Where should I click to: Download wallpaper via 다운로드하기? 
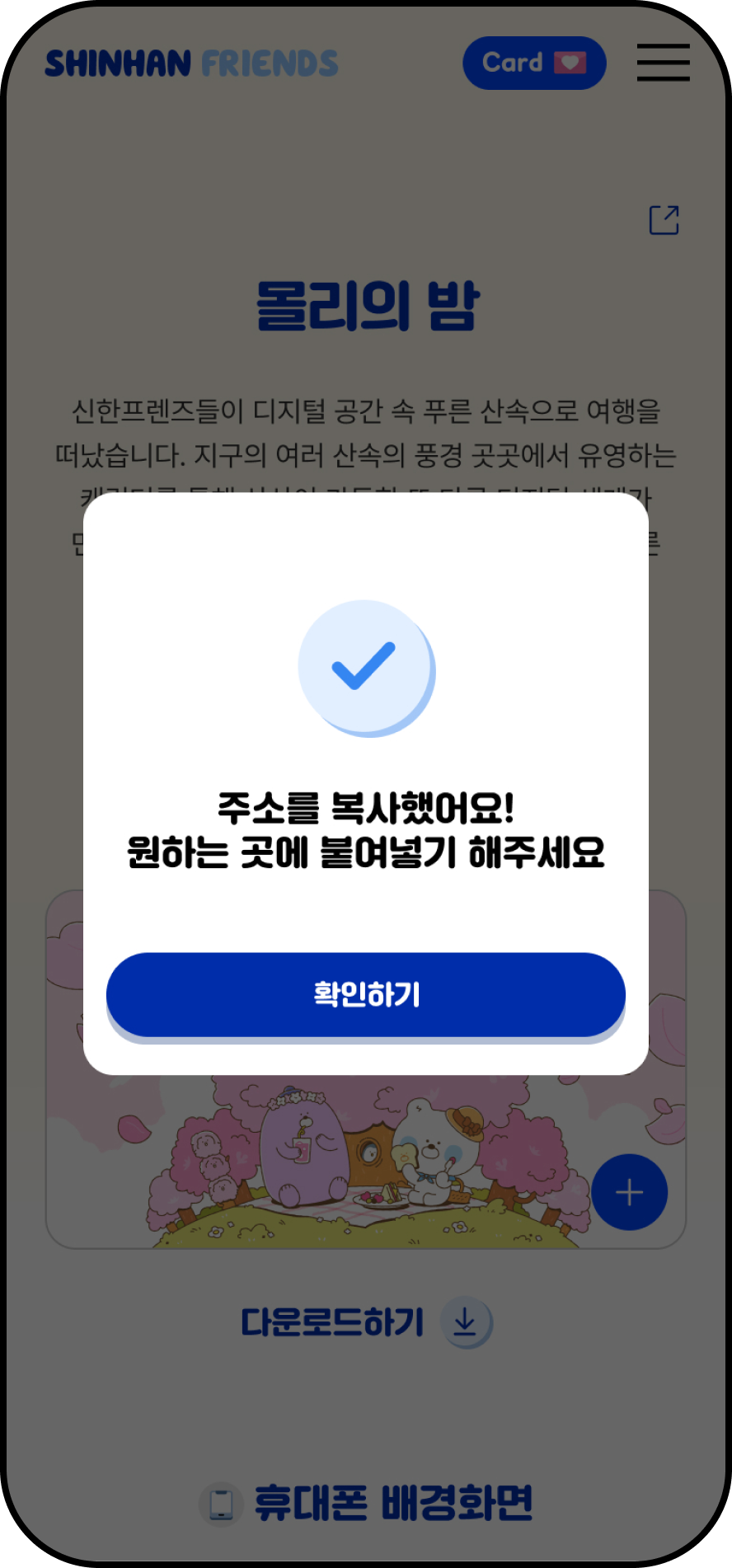365,1322
